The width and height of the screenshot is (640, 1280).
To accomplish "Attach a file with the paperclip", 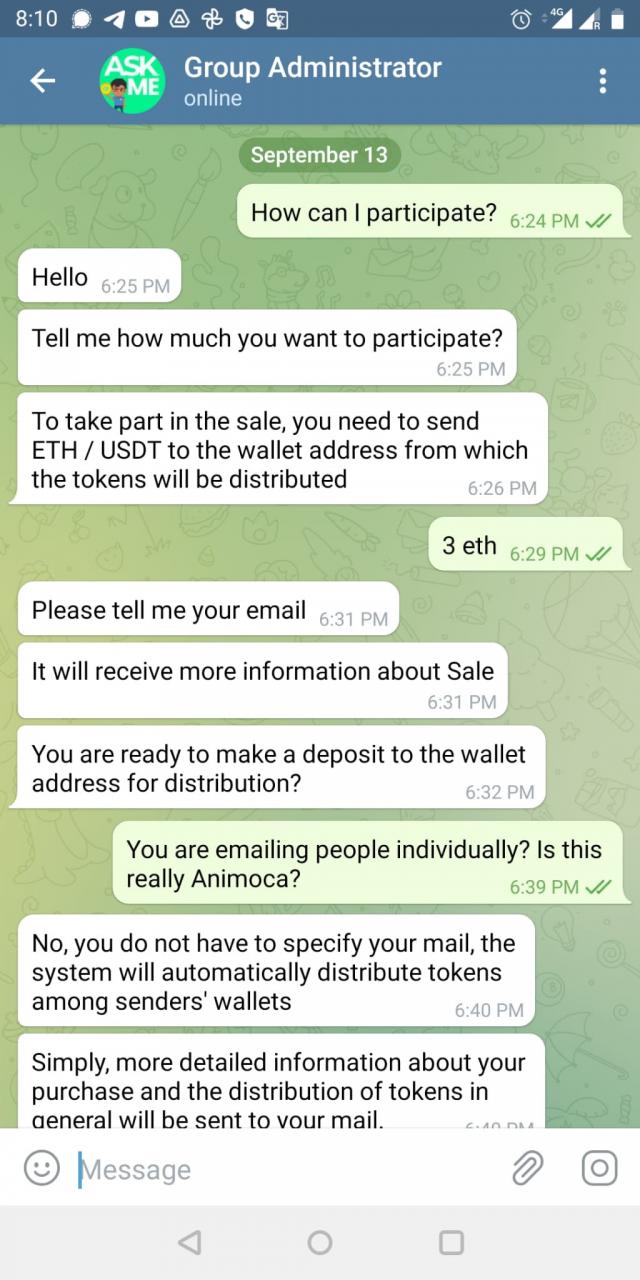I will [x=527, y=1168].
